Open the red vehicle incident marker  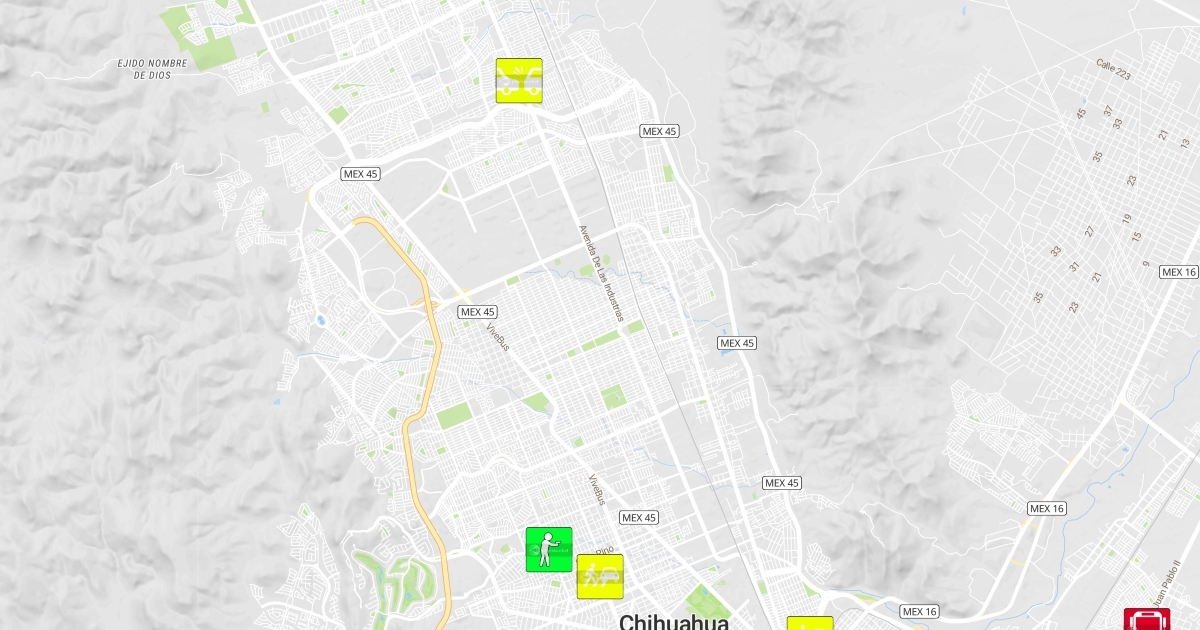coord(1146,620)
